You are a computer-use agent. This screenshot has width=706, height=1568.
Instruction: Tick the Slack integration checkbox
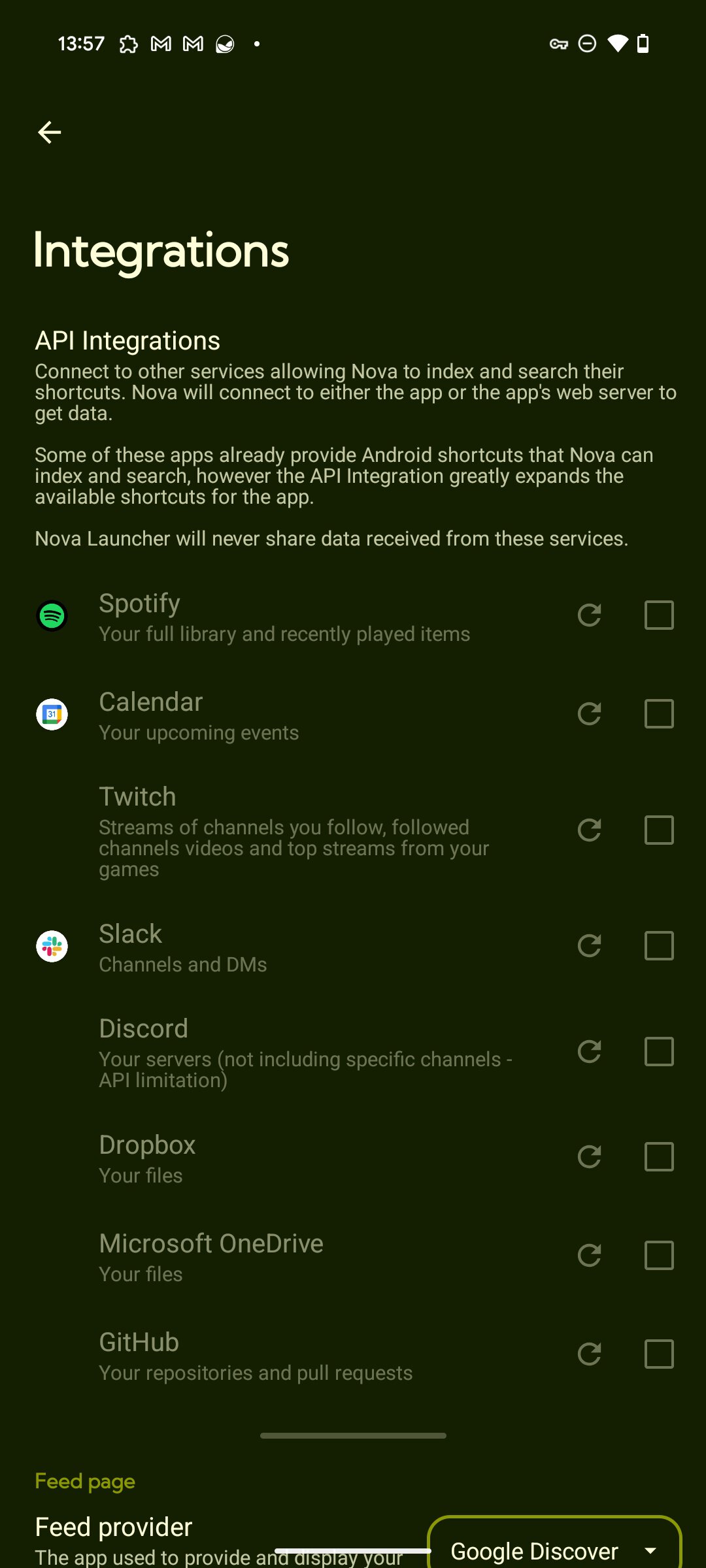click(x=658, y=946)
